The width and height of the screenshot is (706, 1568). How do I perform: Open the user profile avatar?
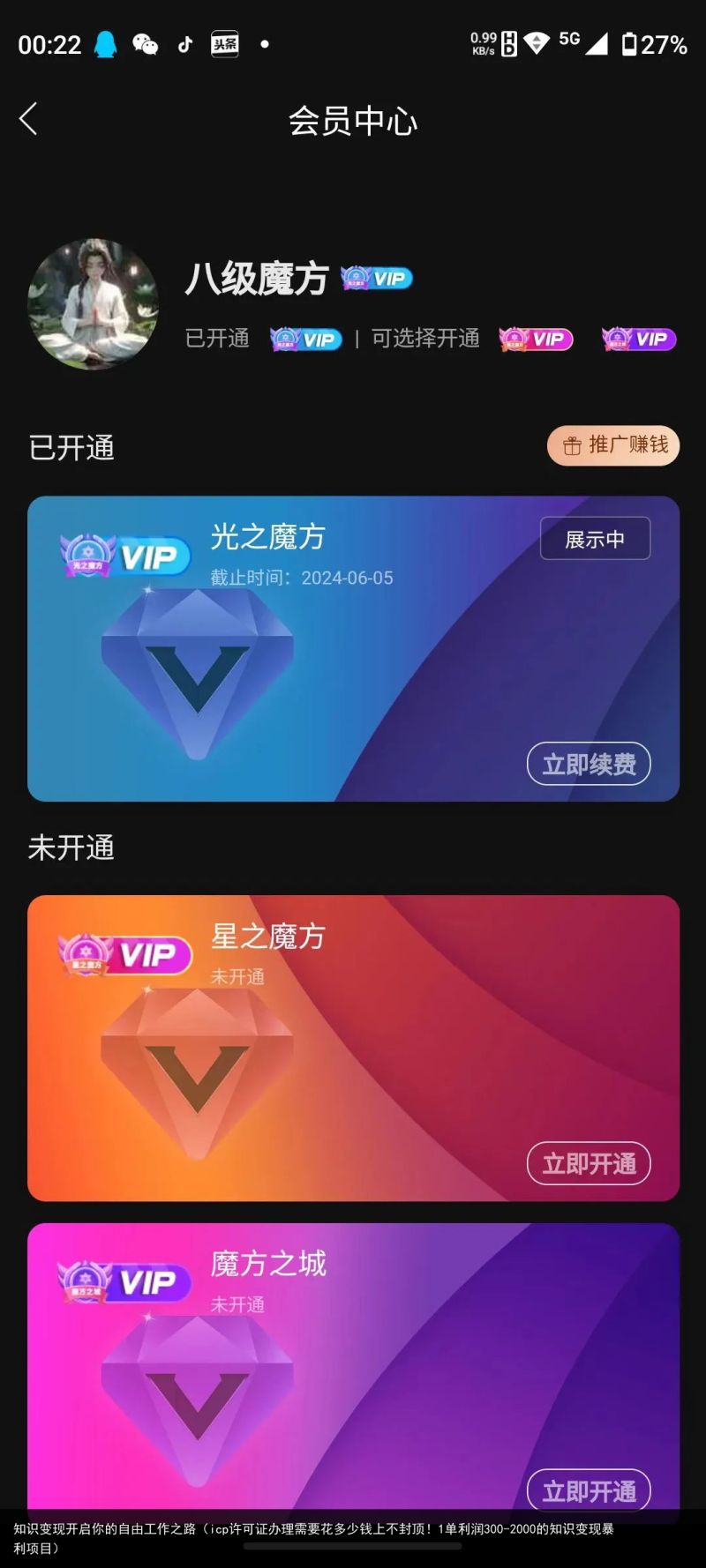pos(94,304)
